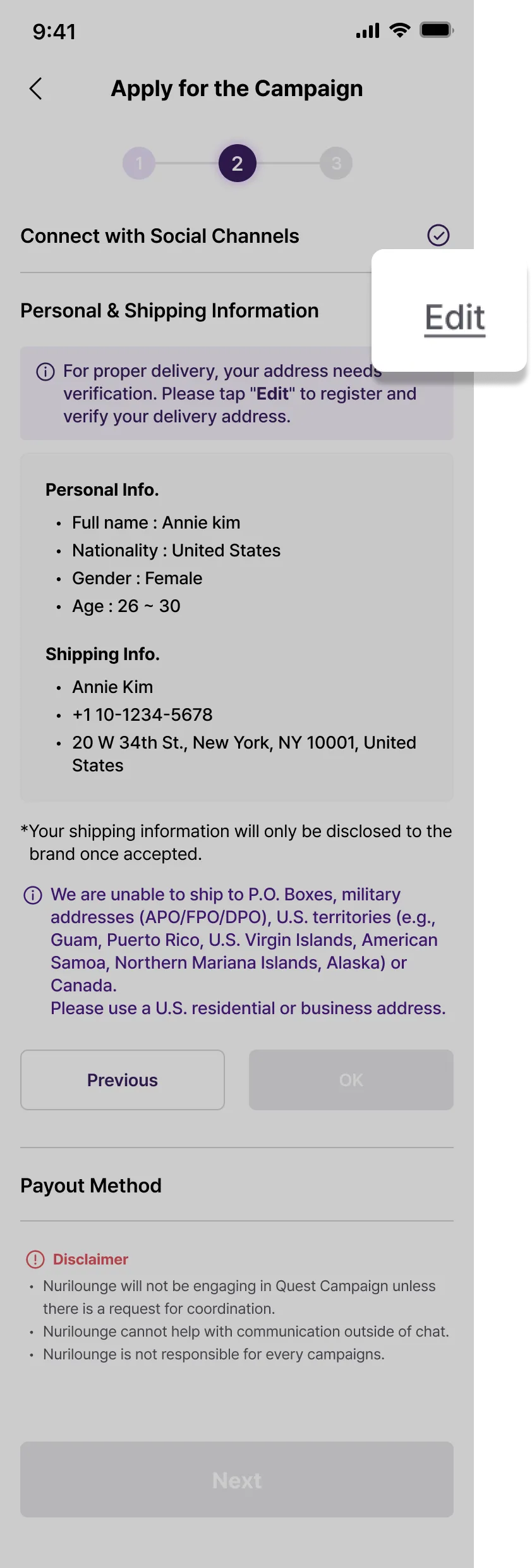
Task: Tap Edit for Personal & Shipping Information
Action: pyautogui.click(x=454, y=317)
